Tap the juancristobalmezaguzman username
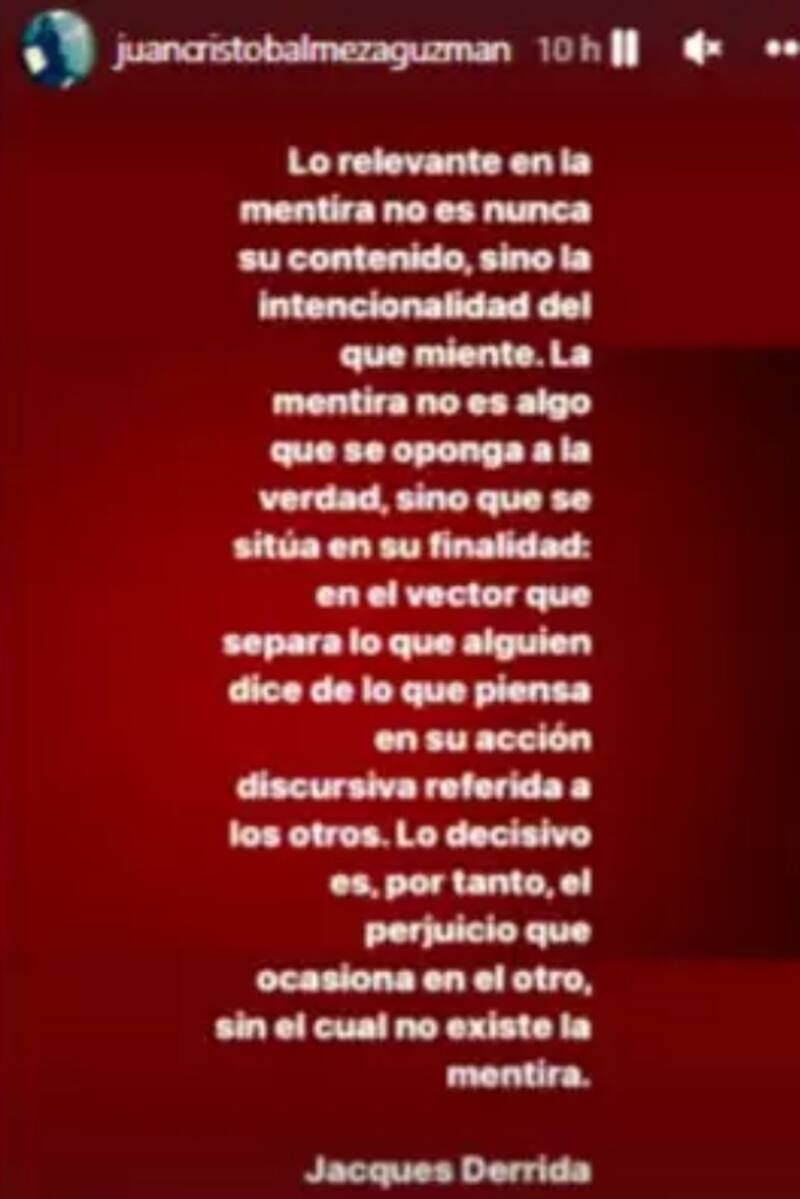The image size is (800, 1199). (314, 50)
